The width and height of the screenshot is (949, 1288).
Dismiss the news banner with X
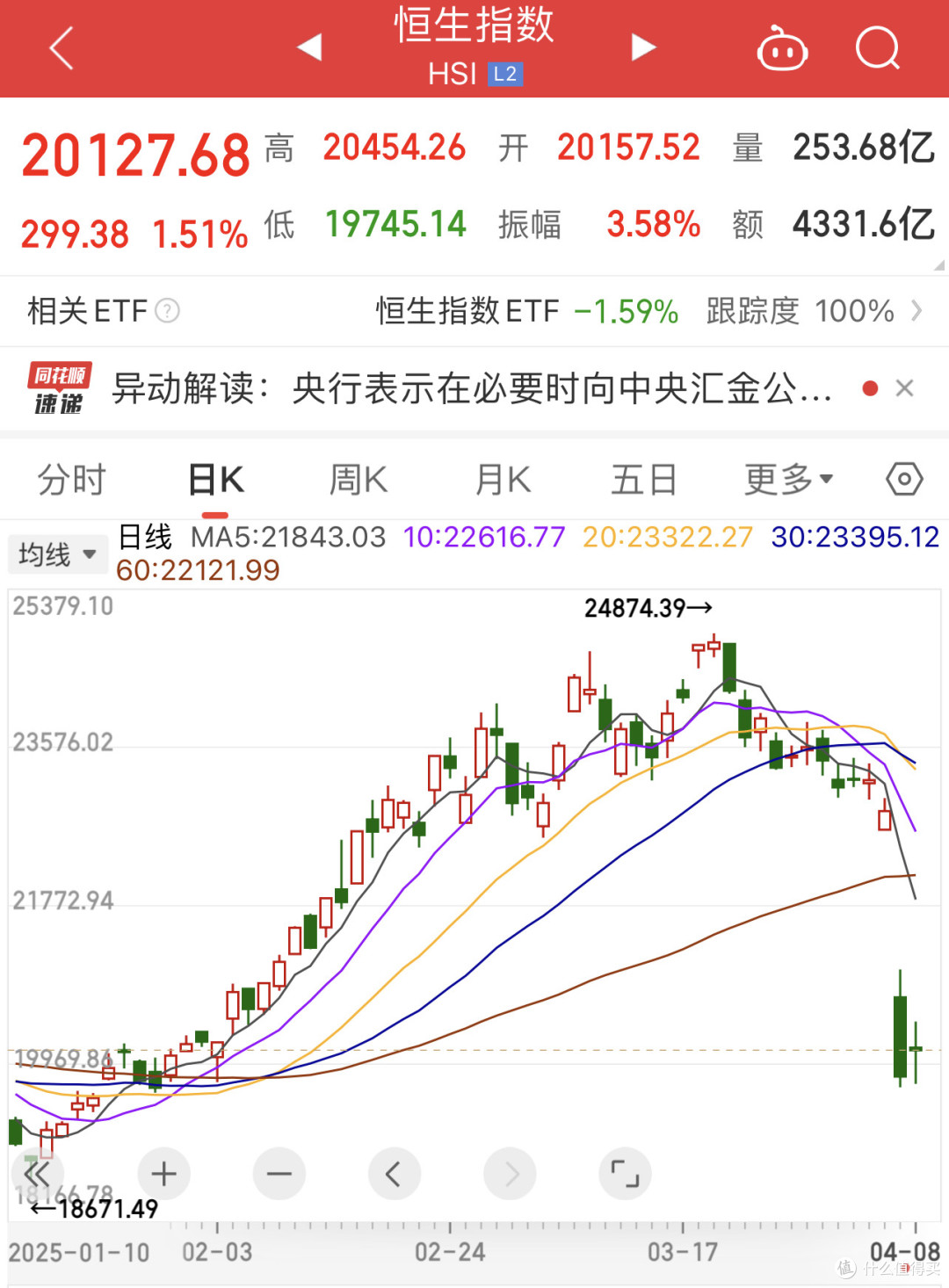905,389
